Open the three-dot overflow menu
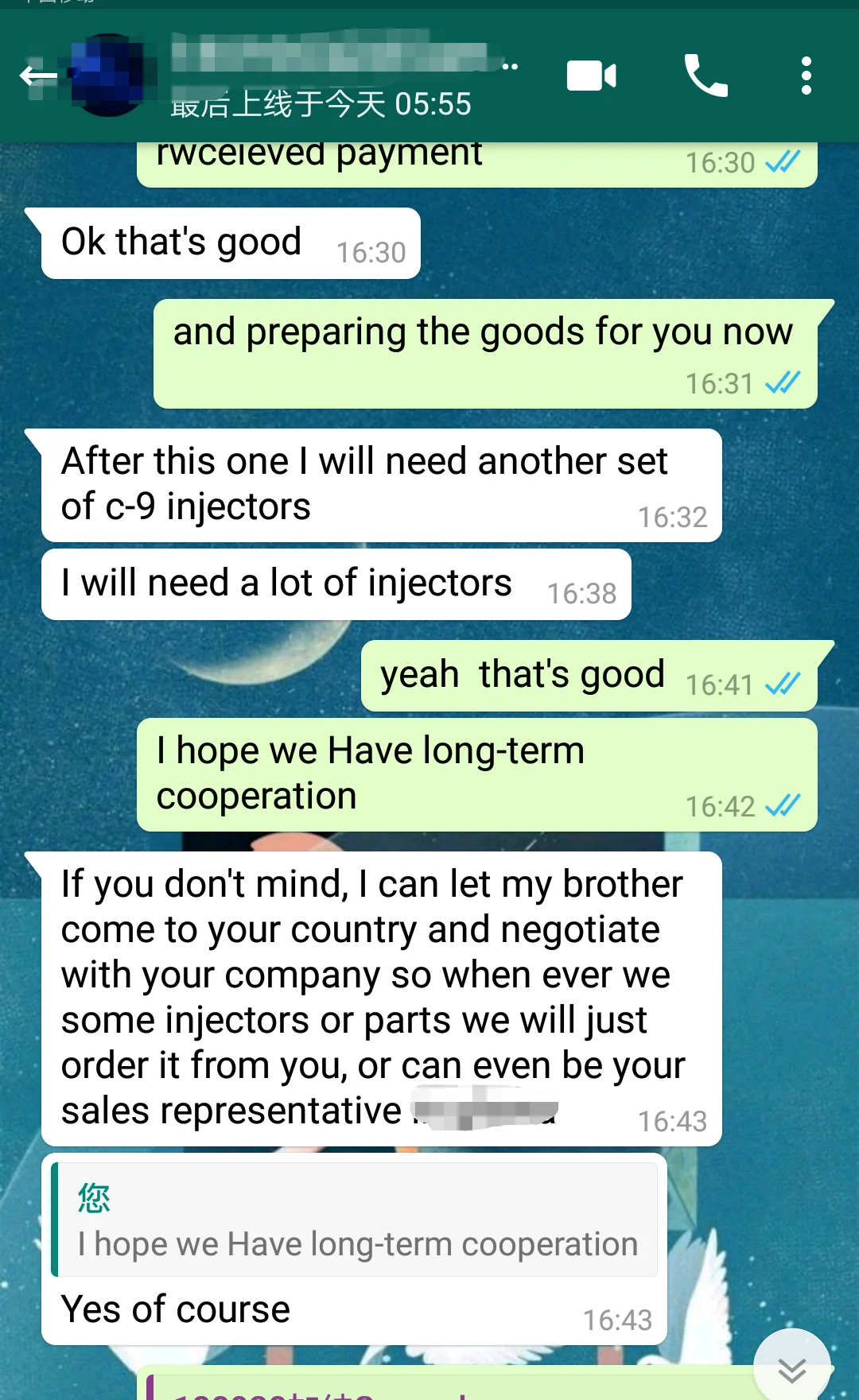 click(x=807, y=76)
